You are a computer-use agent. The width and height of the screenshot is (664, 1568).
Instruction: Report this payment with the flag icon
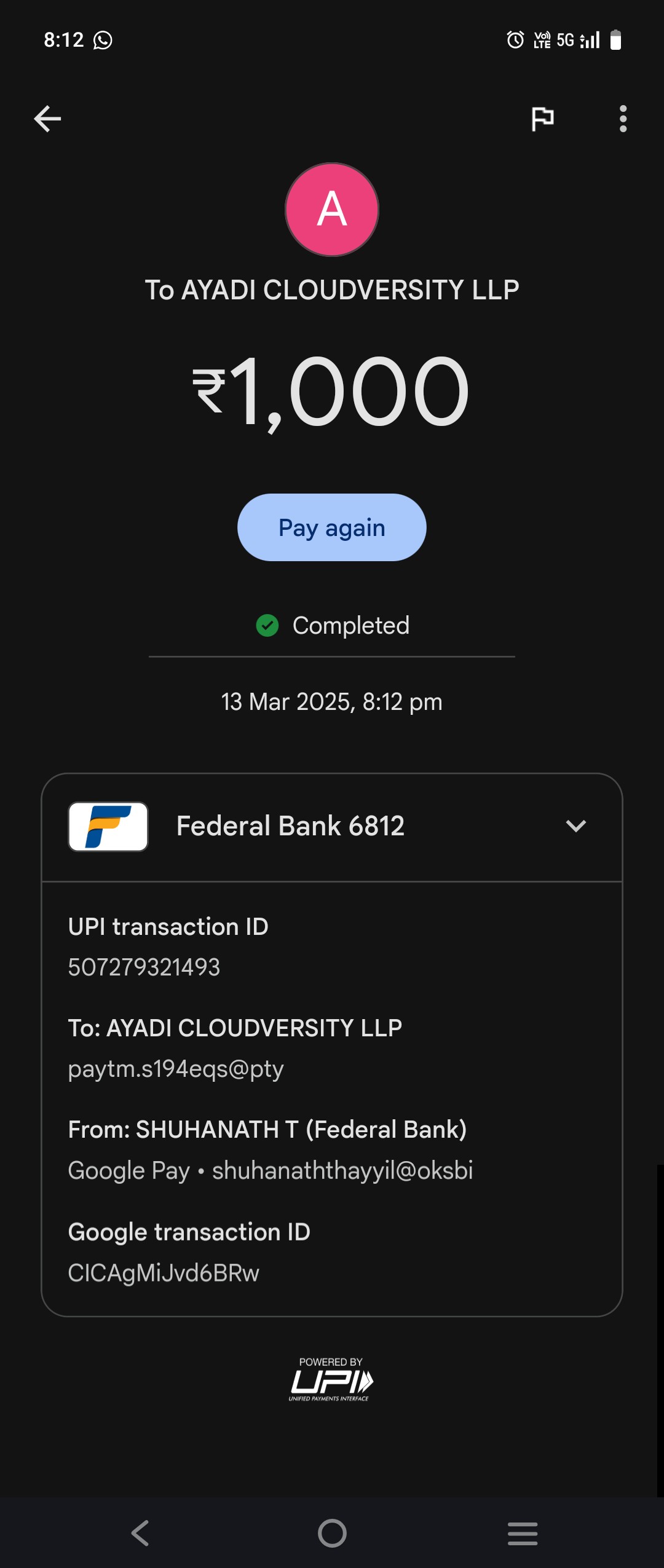click(542, 119)
